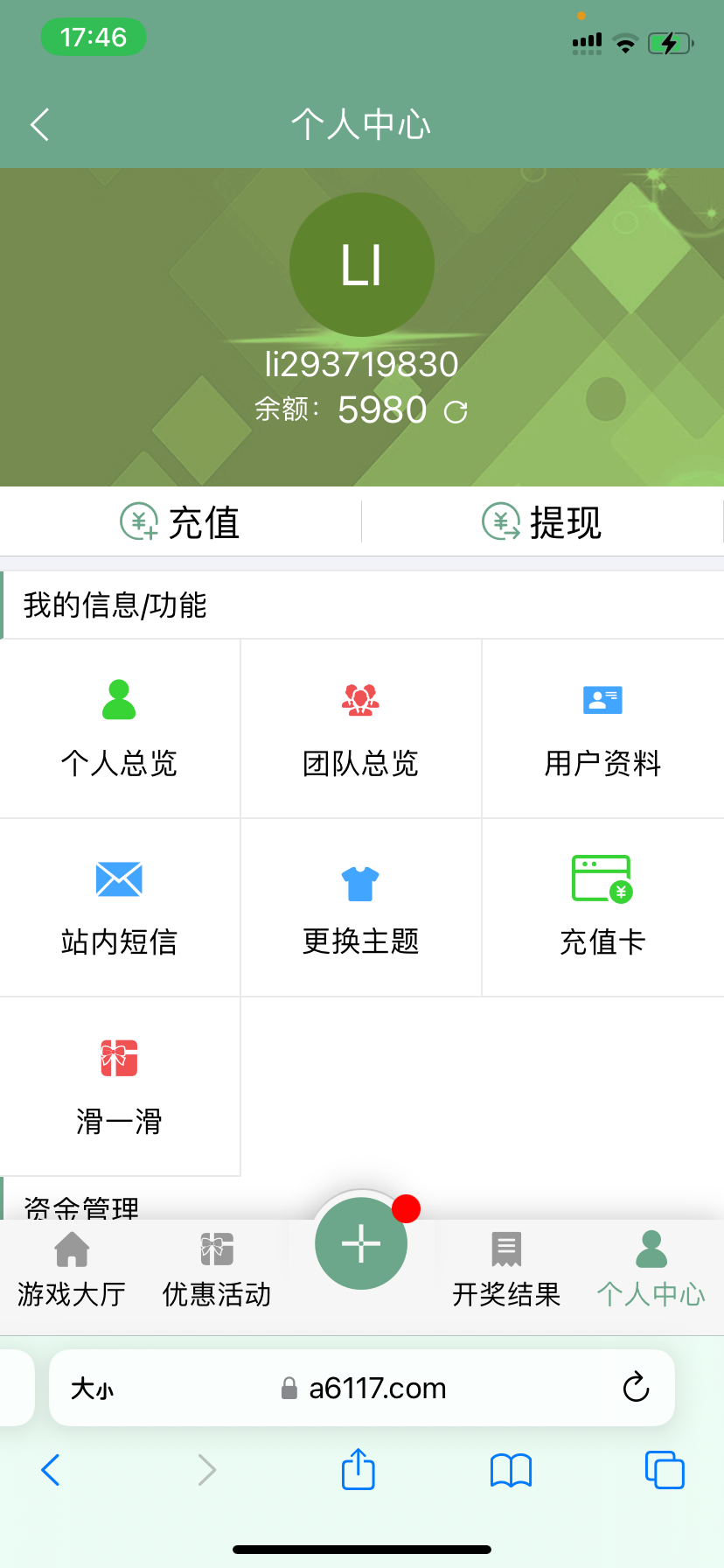Open 充值卡 recharge card icon
Screen dimensions: 724x1568
tap(602, 906)
